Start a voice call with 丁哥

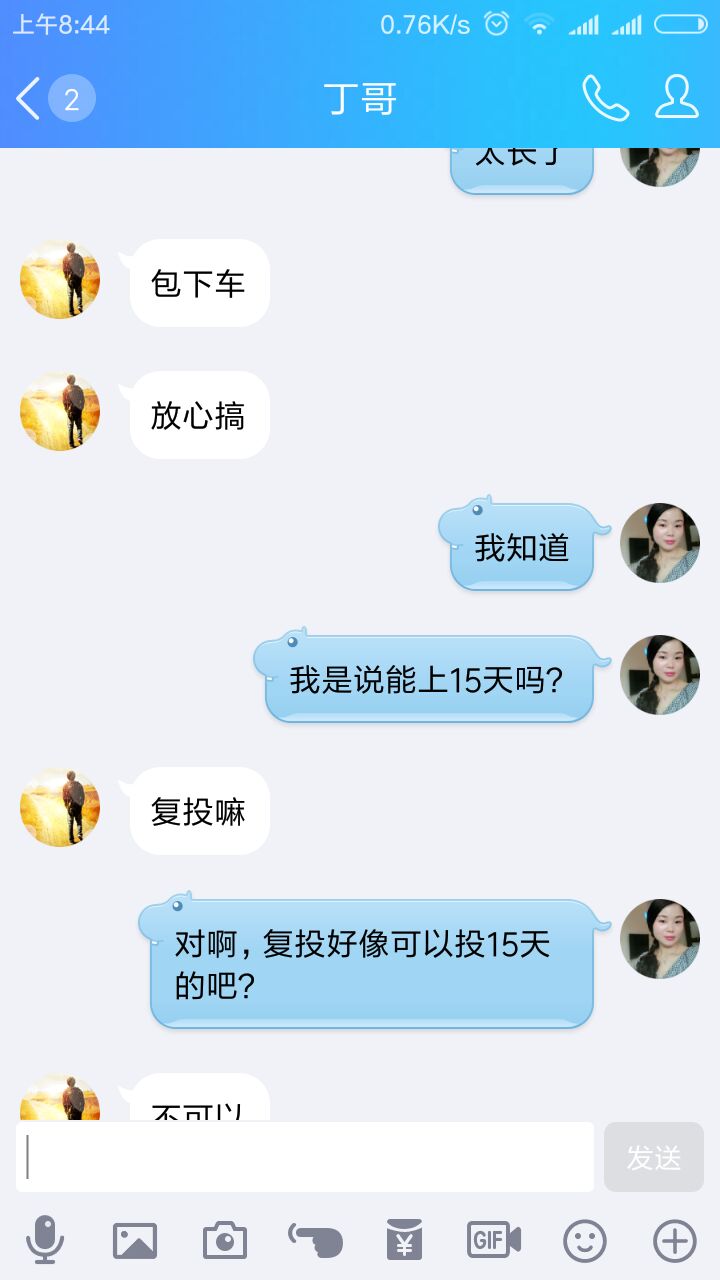coord(605,98)
